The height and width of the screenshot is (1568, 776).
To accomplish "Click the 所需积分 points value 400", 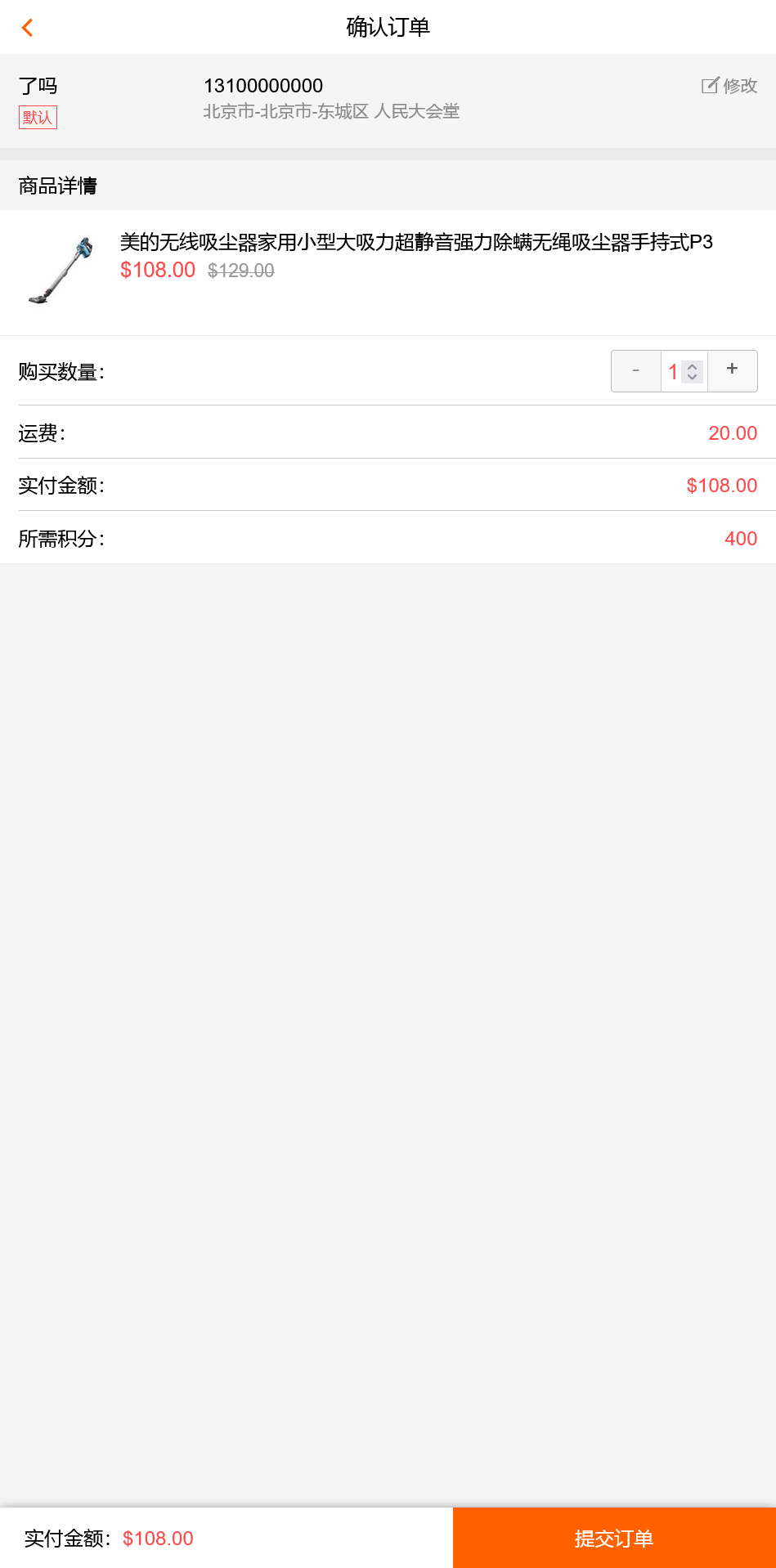I will (739, 538).
